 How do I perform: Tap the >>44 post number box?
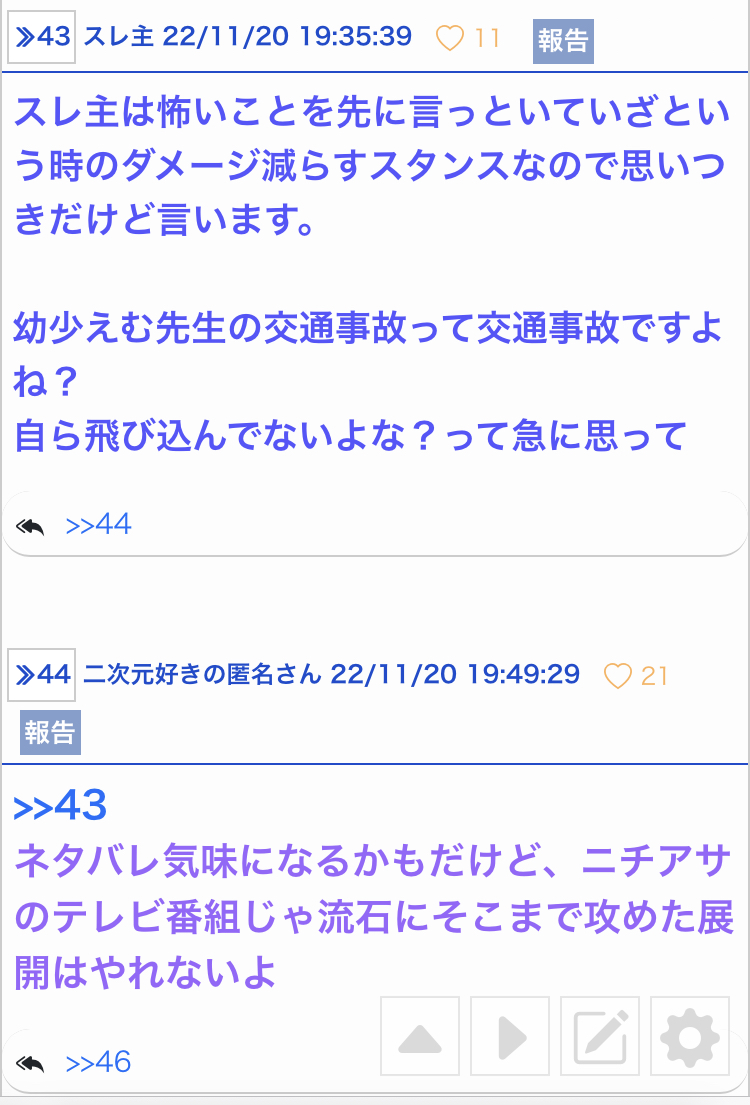click(41, 675)
